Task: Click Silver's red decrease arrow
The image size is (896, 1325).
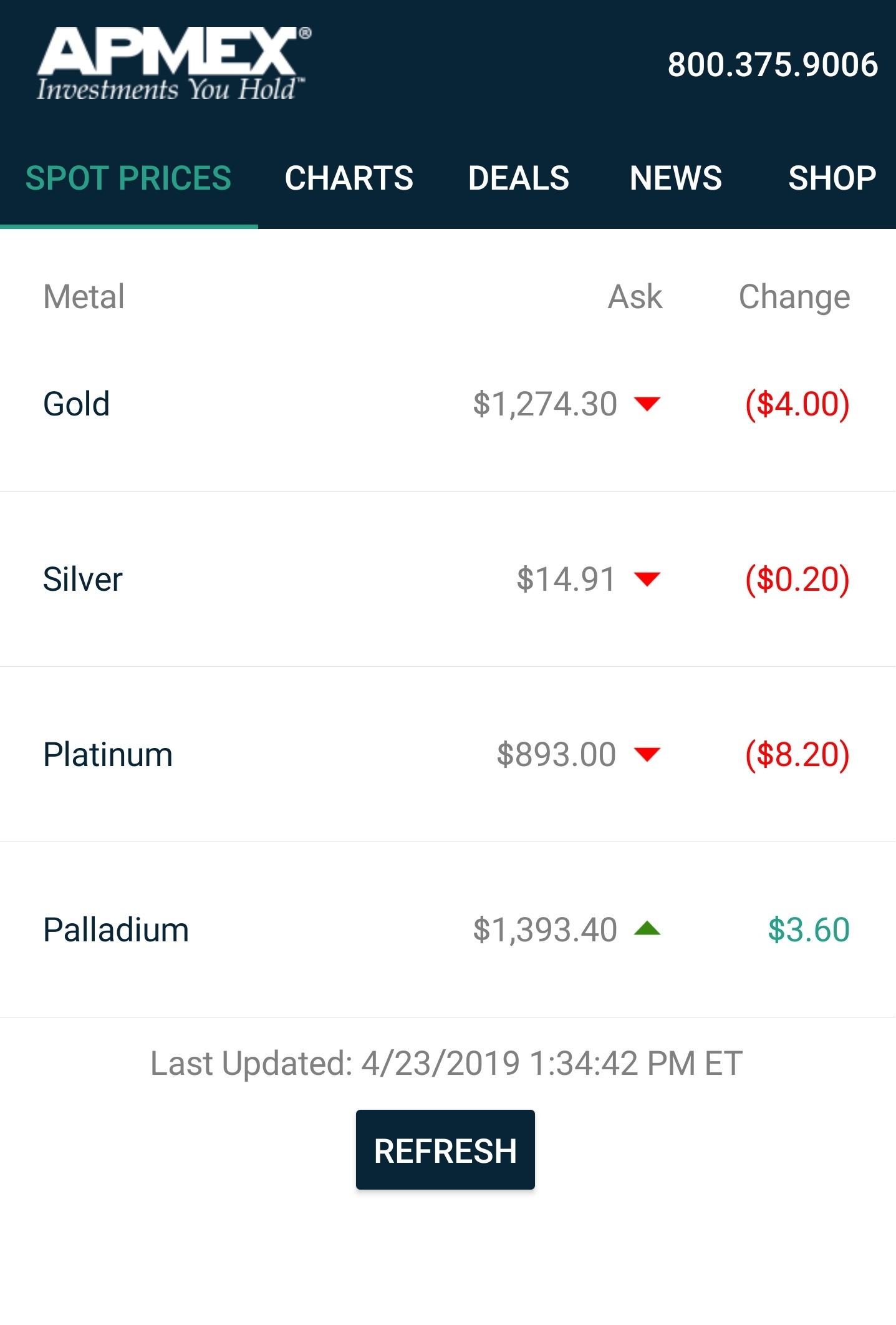Action: [x=648, y=579]
